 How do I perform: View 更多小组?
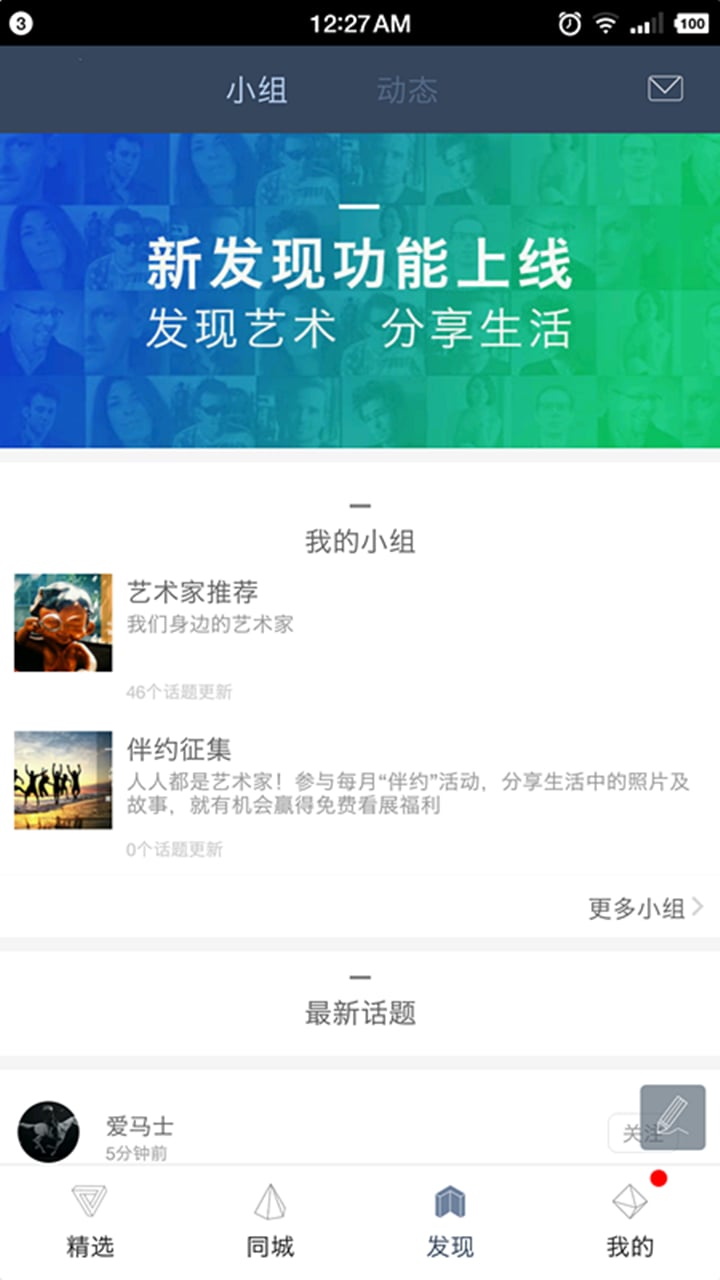pyautogui.click(x=645, y=907)
